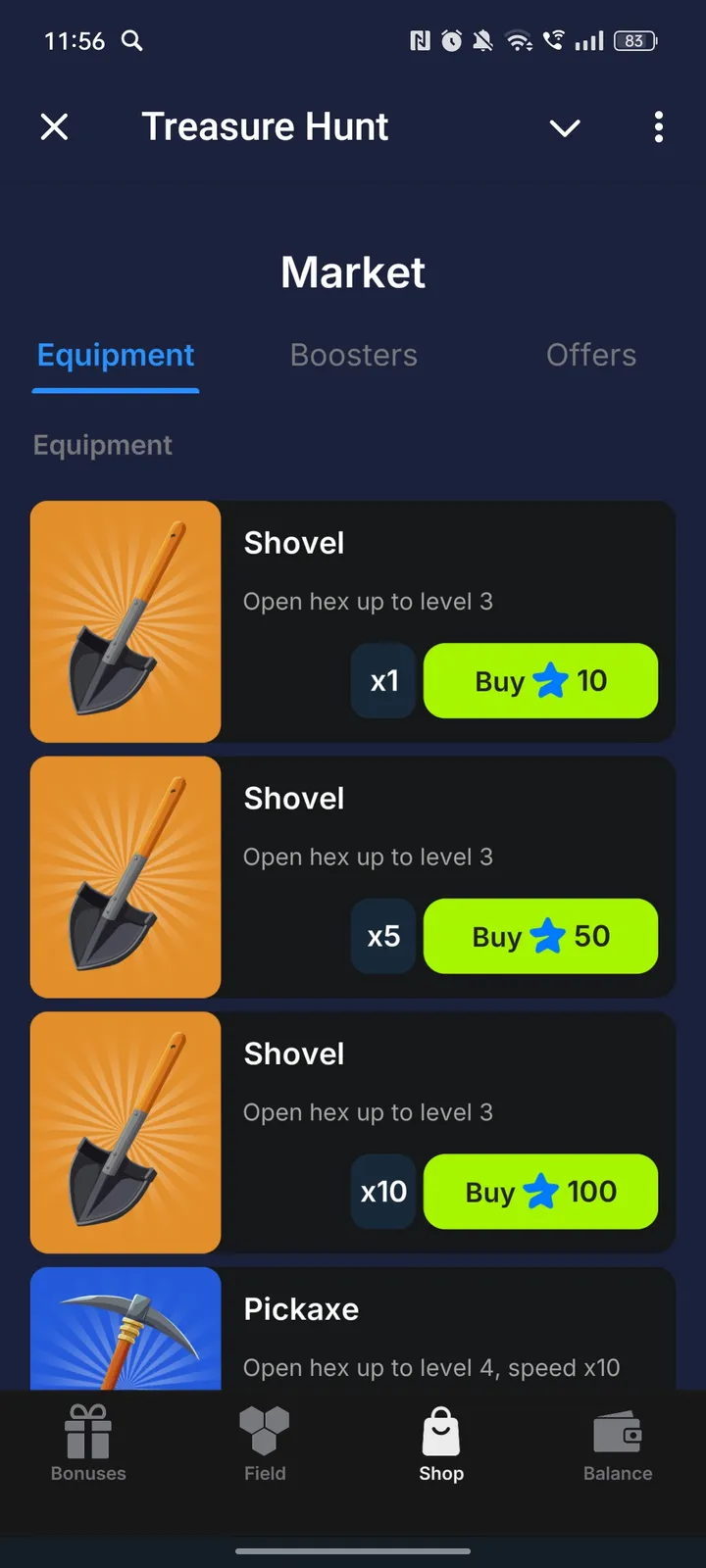Screen dimensions: 706x1568
Task: Open the three-dot overflow menu
Action: (658, 126)
